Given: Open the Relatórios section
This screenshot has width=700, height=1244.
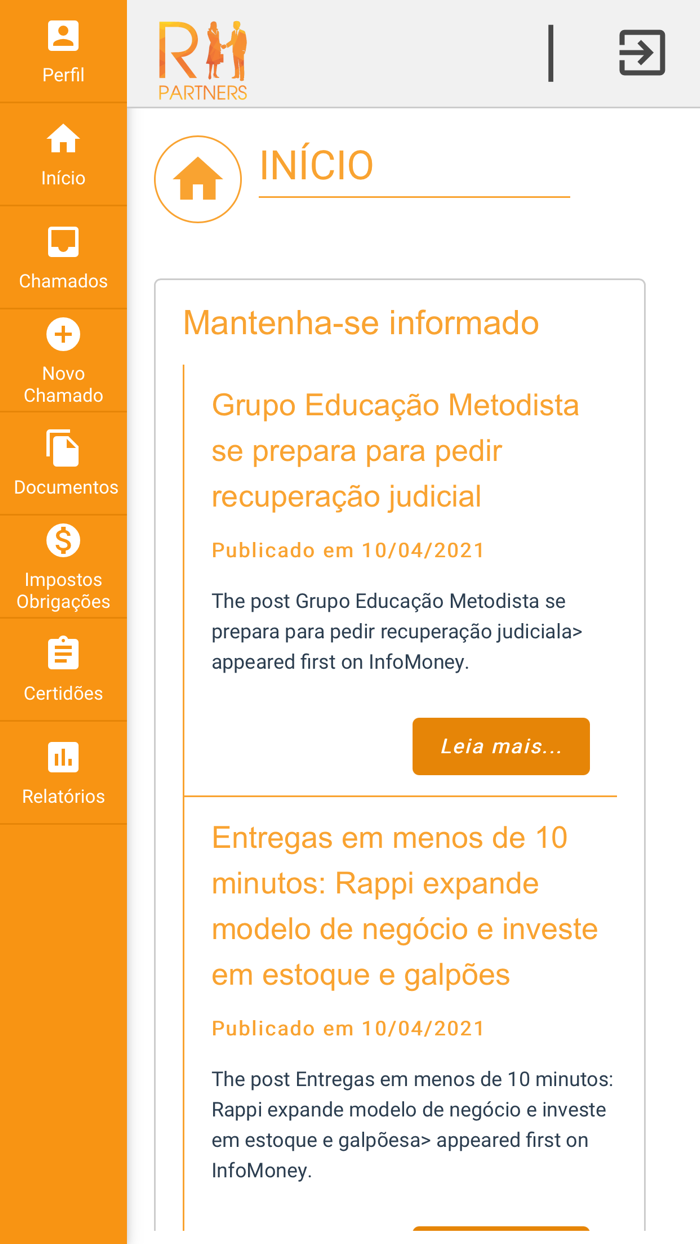Looking at the screenshot, I should (x=63, y=773).
